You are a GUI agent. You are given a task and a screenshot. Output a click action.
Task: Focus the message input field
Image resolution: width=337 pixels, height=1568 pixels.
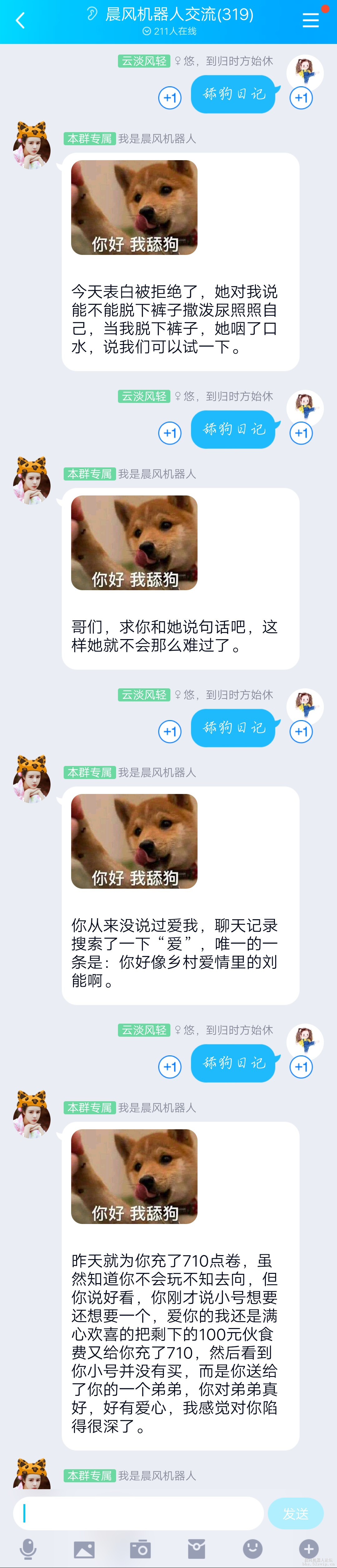pos(138,1513)
